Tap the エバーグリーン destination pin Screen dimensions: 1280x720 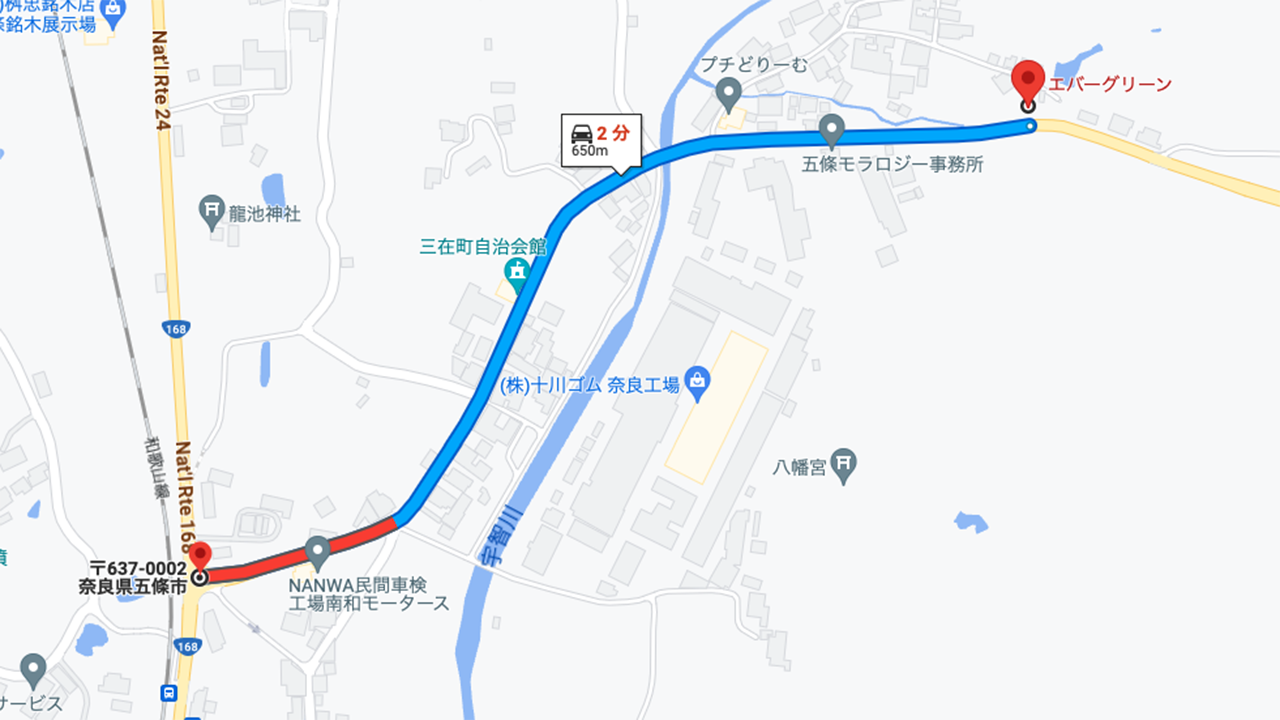pos(1028,80)
